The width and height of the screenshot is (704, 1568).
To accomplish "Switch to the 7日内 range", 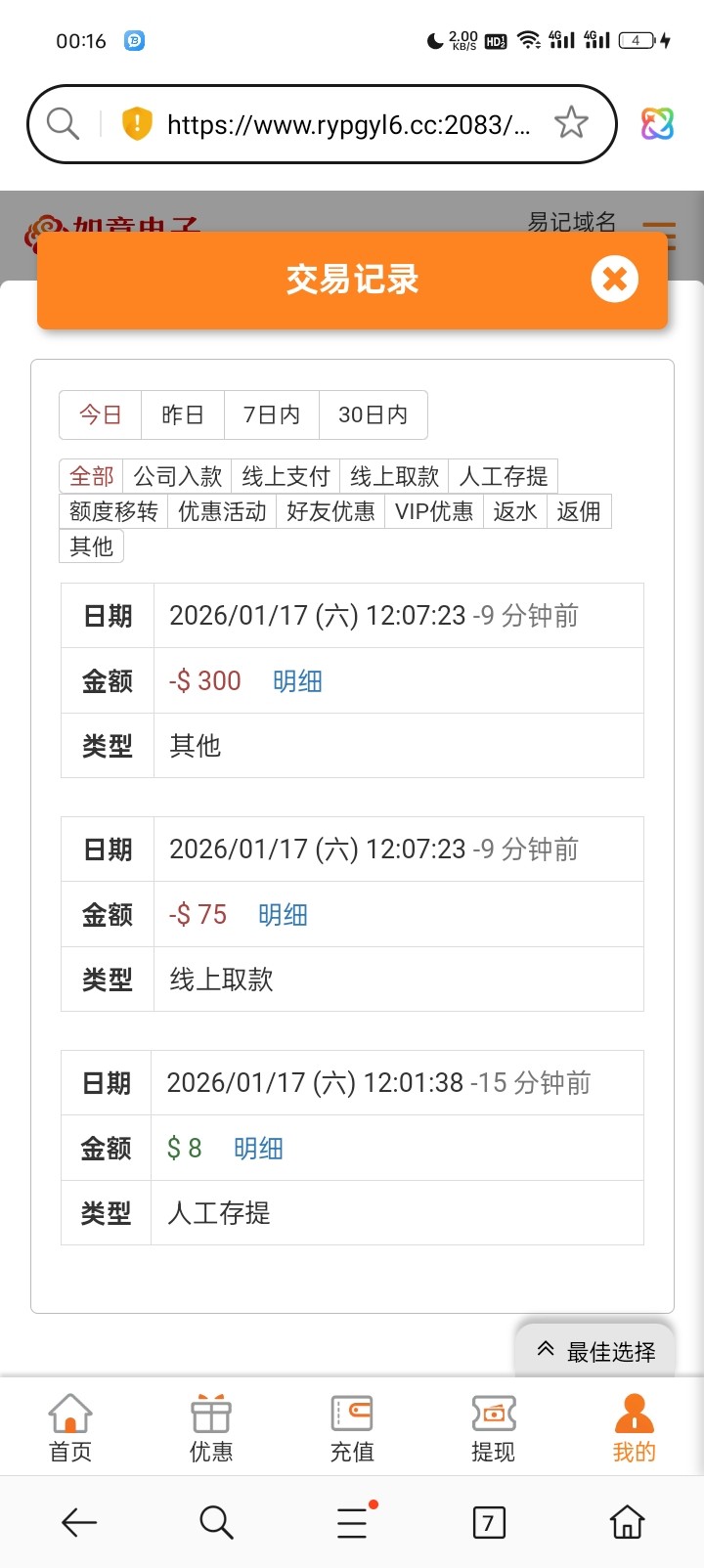I will (271, 414).
